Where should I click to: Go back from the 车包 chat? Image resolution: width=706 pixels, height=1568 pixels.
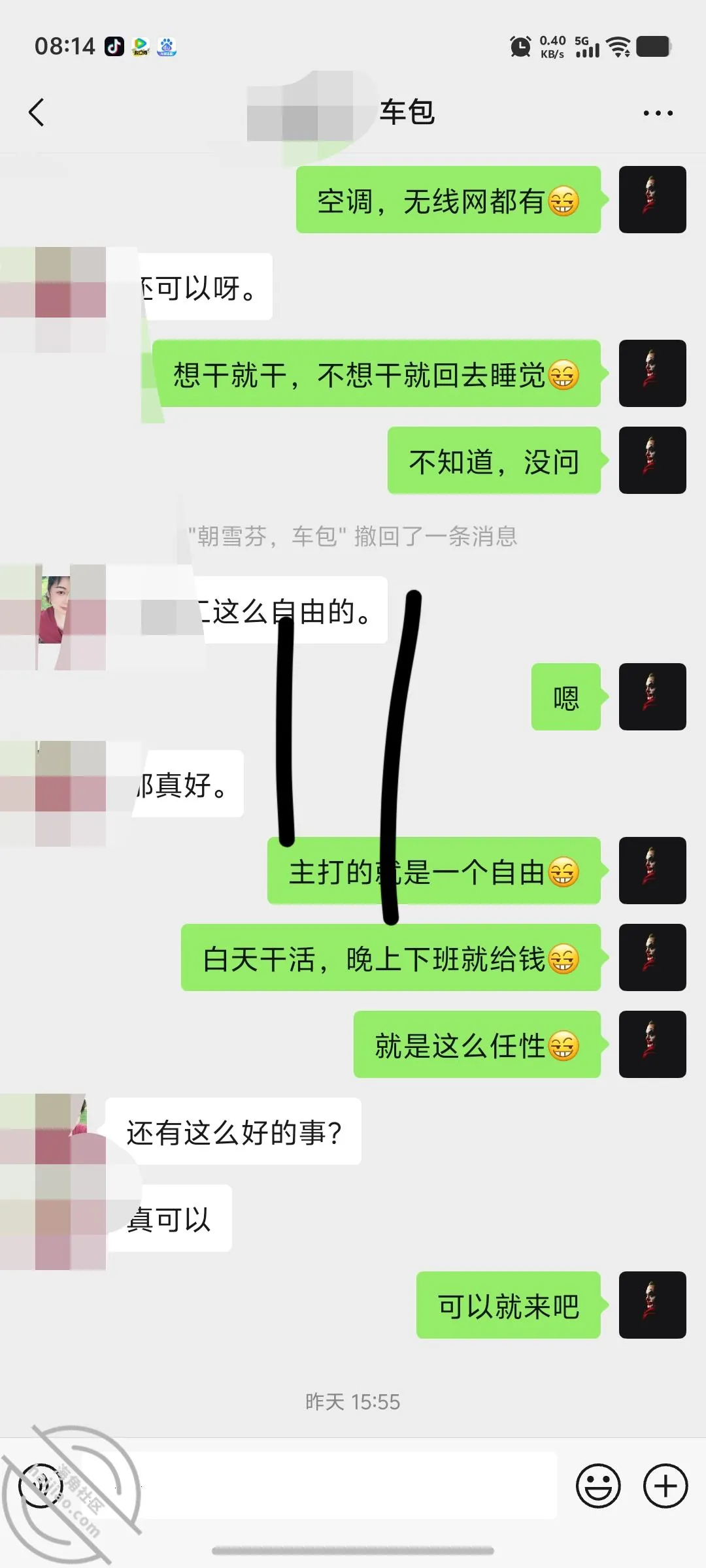point(37,112)
